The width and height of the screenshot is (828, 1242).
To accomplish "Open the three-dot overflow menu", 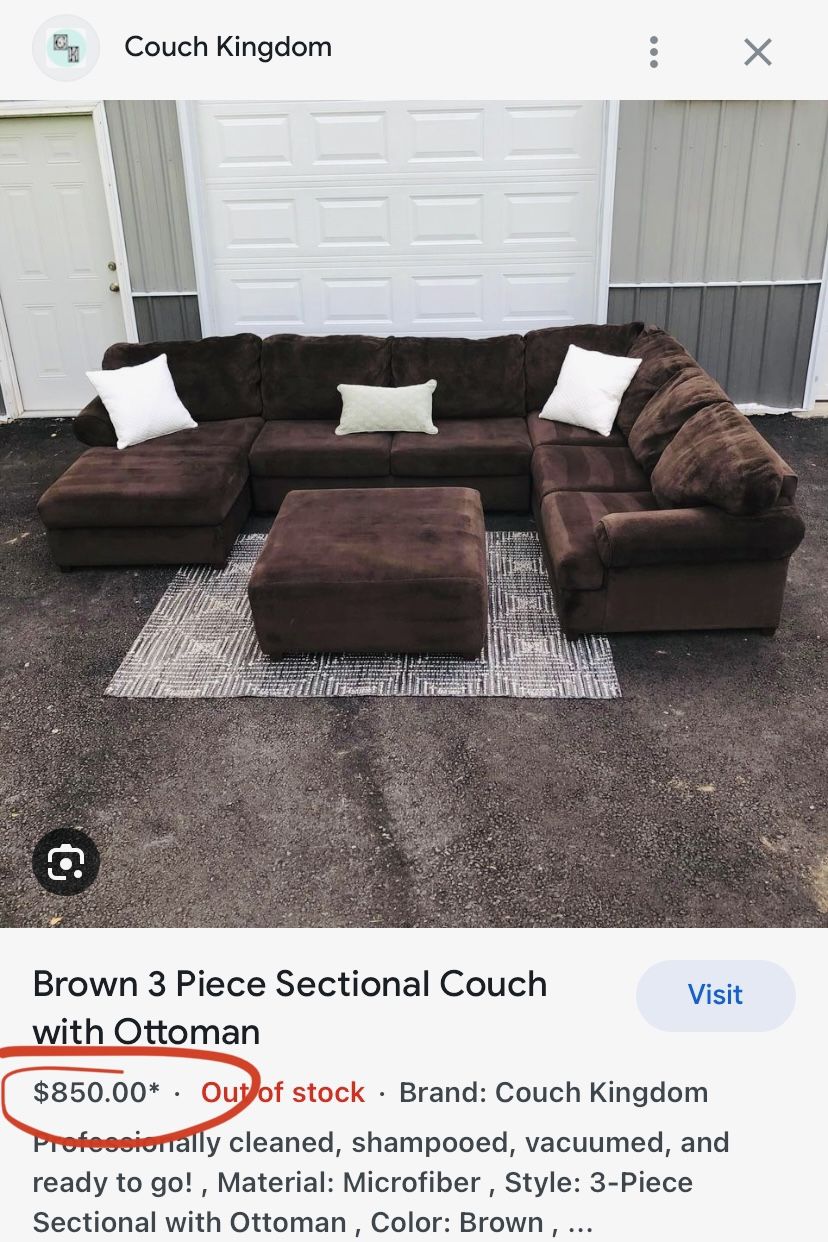I will point(654,51).
